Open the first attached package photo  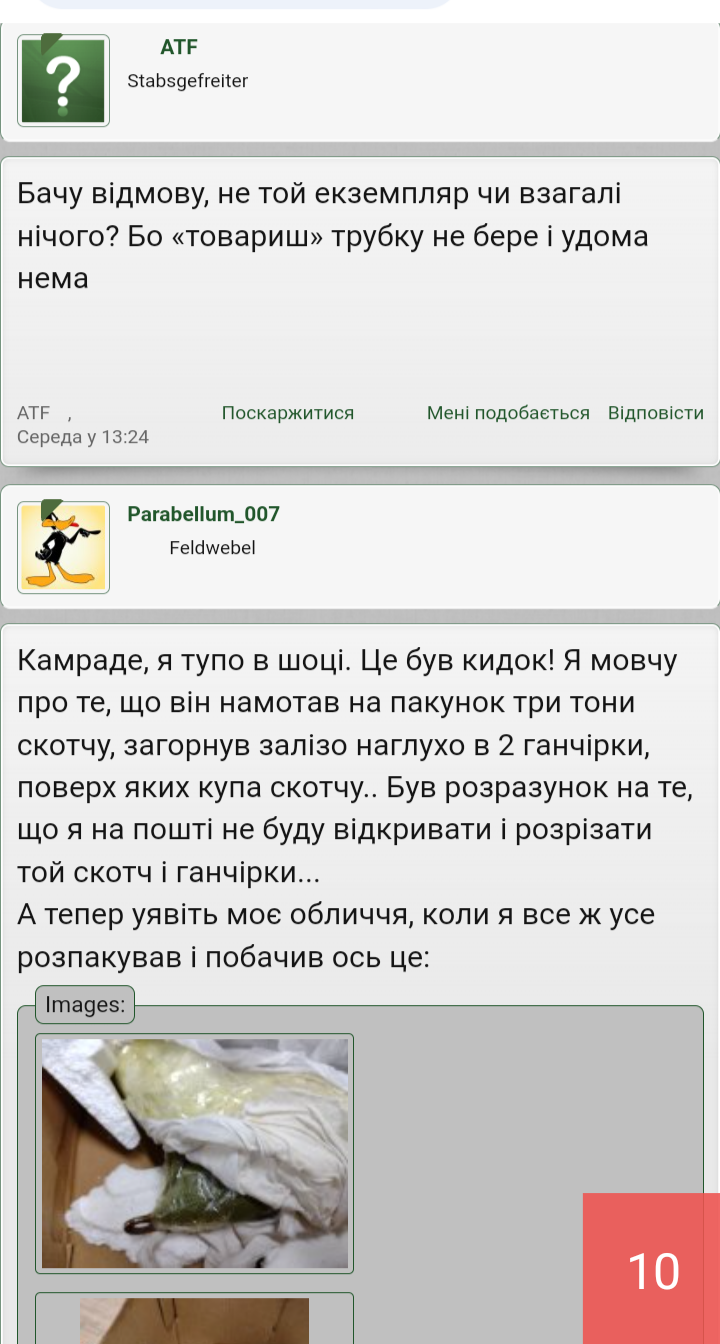[195, 1153]
